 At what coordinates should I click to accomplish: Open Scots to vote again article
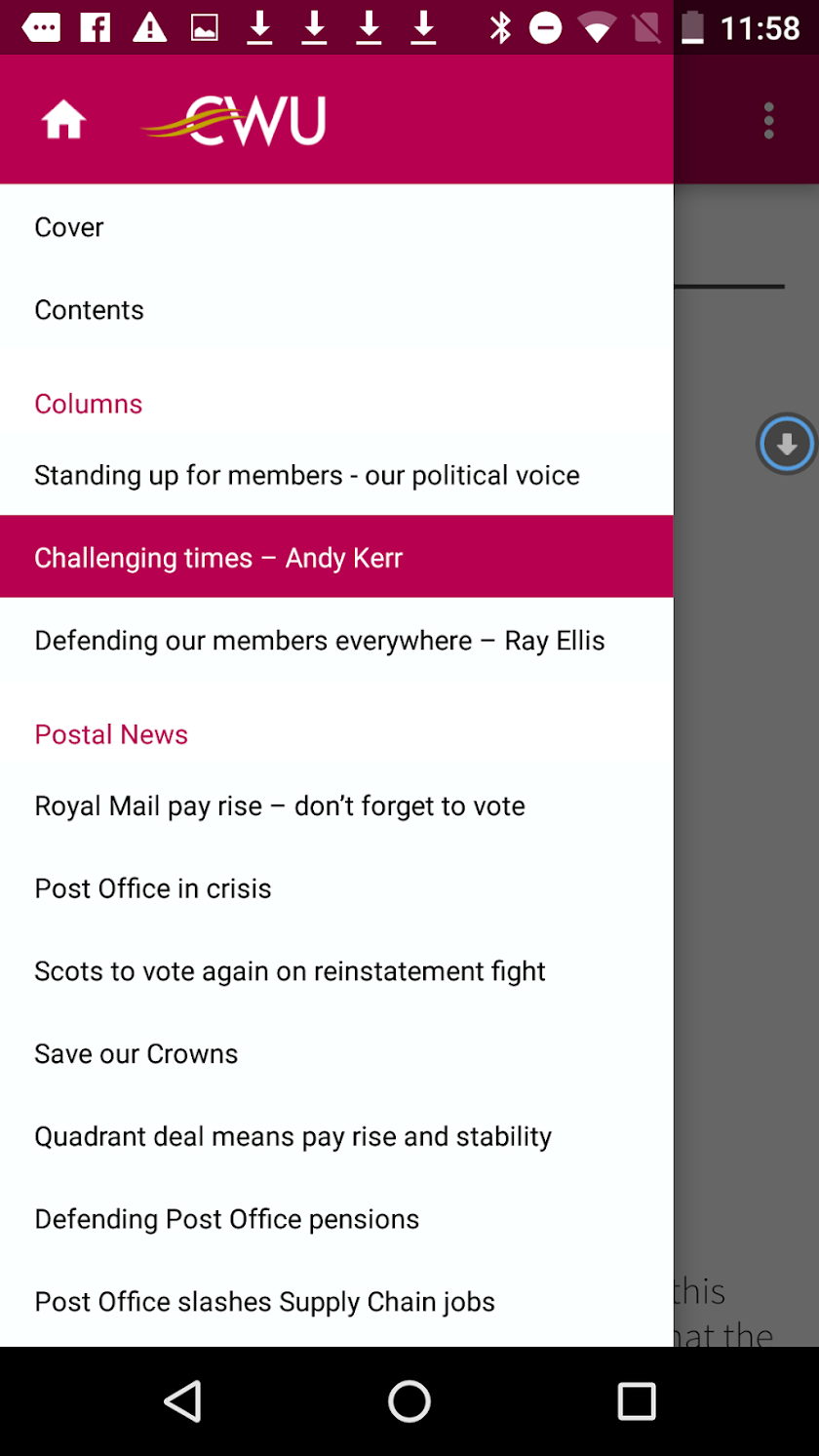coord(290,971)
